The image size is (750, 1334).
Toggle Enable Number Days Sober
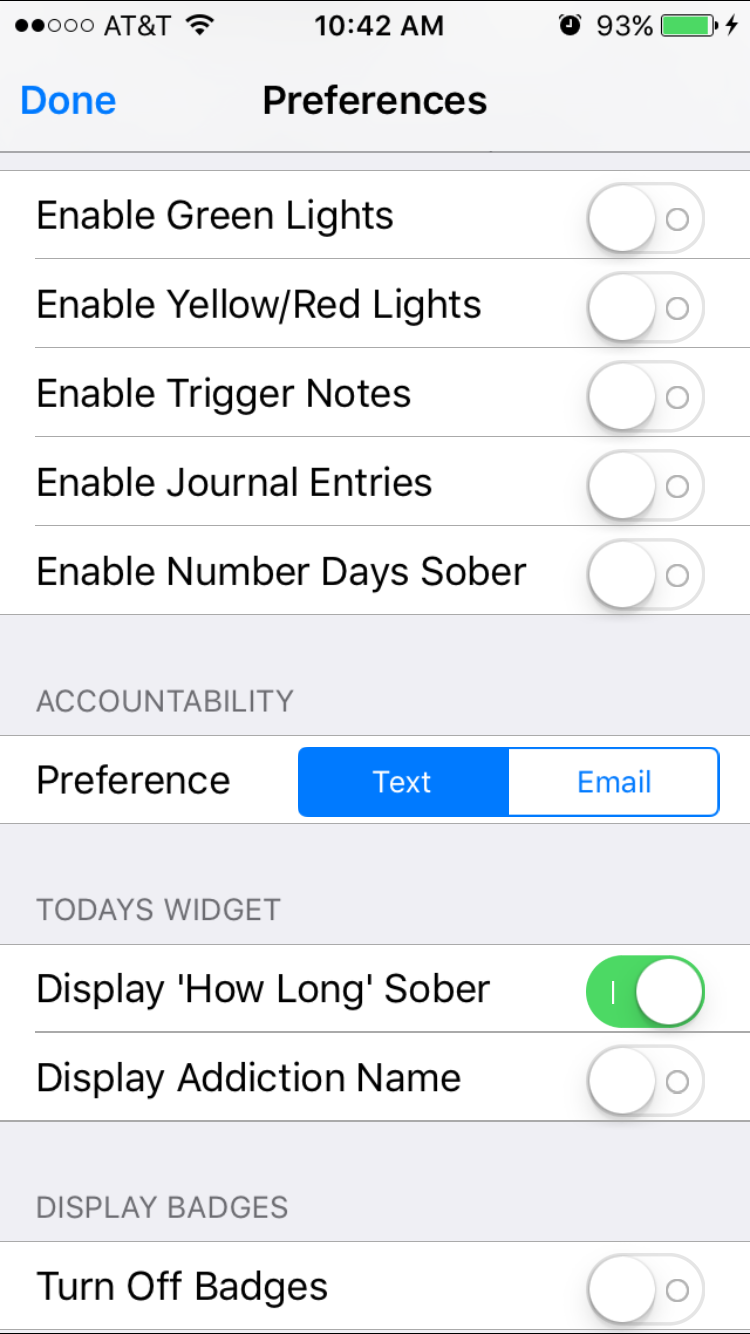(x=645, y=573)
